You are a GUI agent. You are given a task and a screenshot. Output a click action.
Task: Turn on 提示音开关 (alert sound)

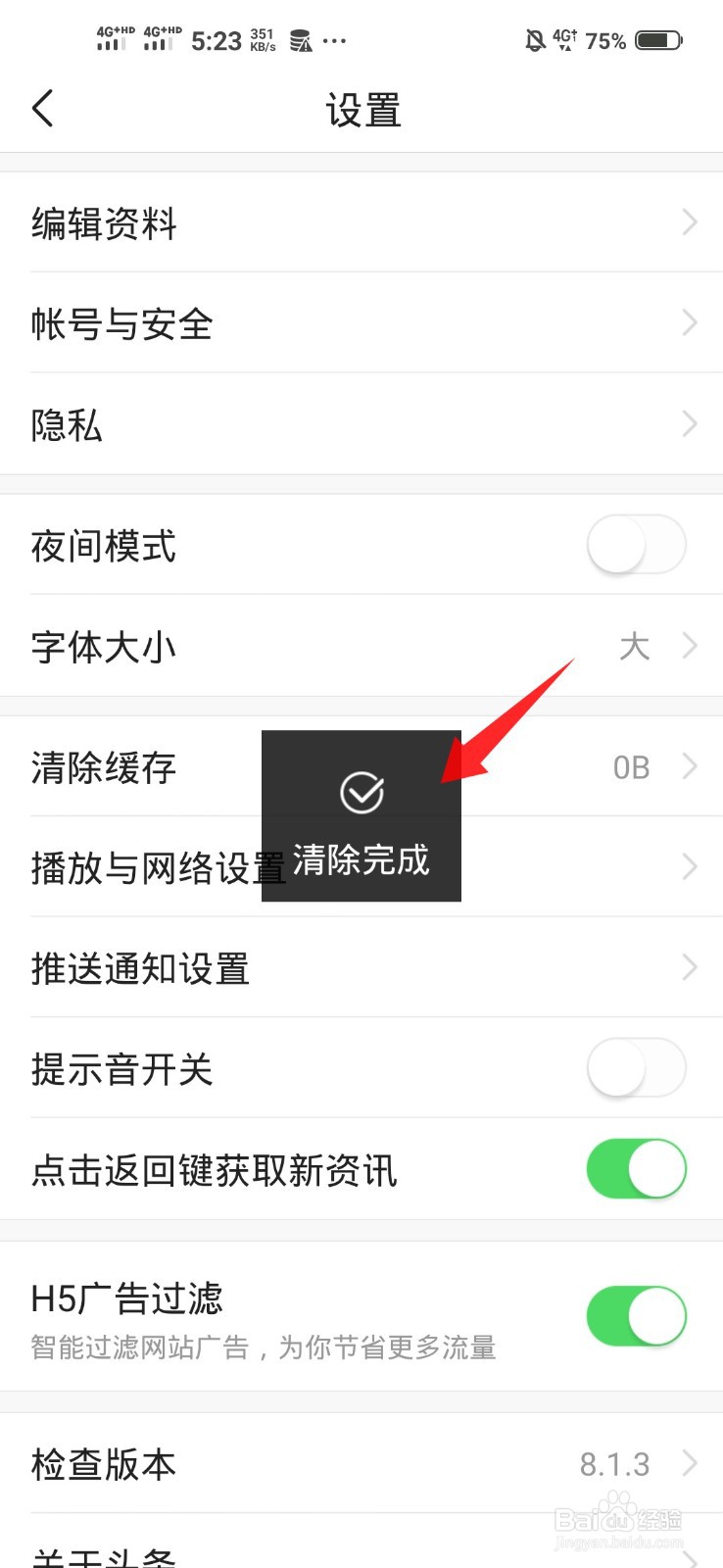[635, 1069]
